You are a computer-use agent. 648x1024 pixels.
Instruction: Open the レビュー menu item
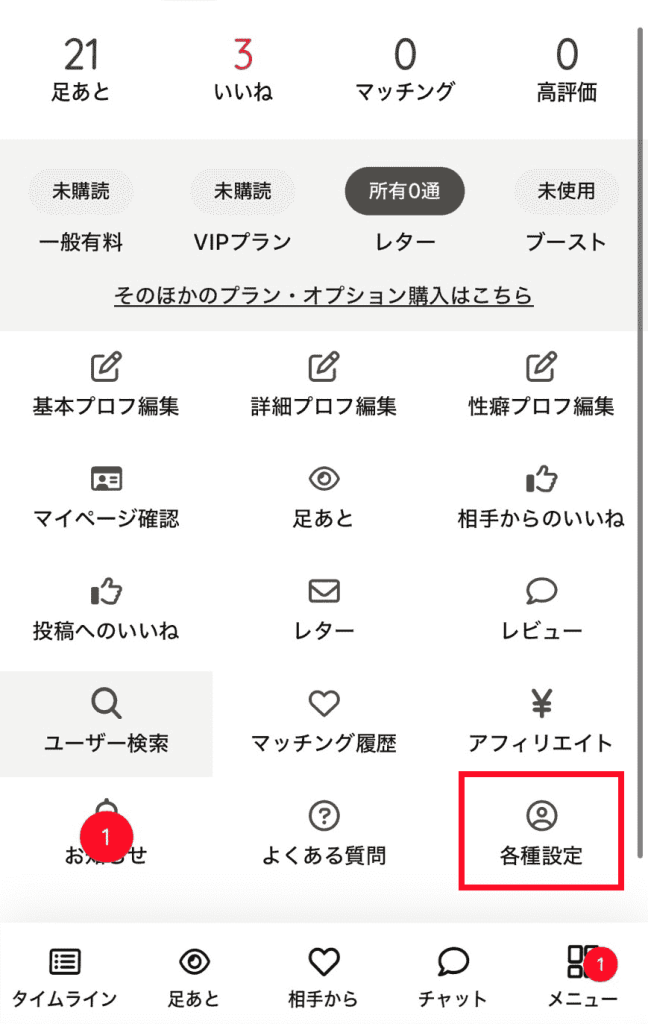(x=540, y=609)
